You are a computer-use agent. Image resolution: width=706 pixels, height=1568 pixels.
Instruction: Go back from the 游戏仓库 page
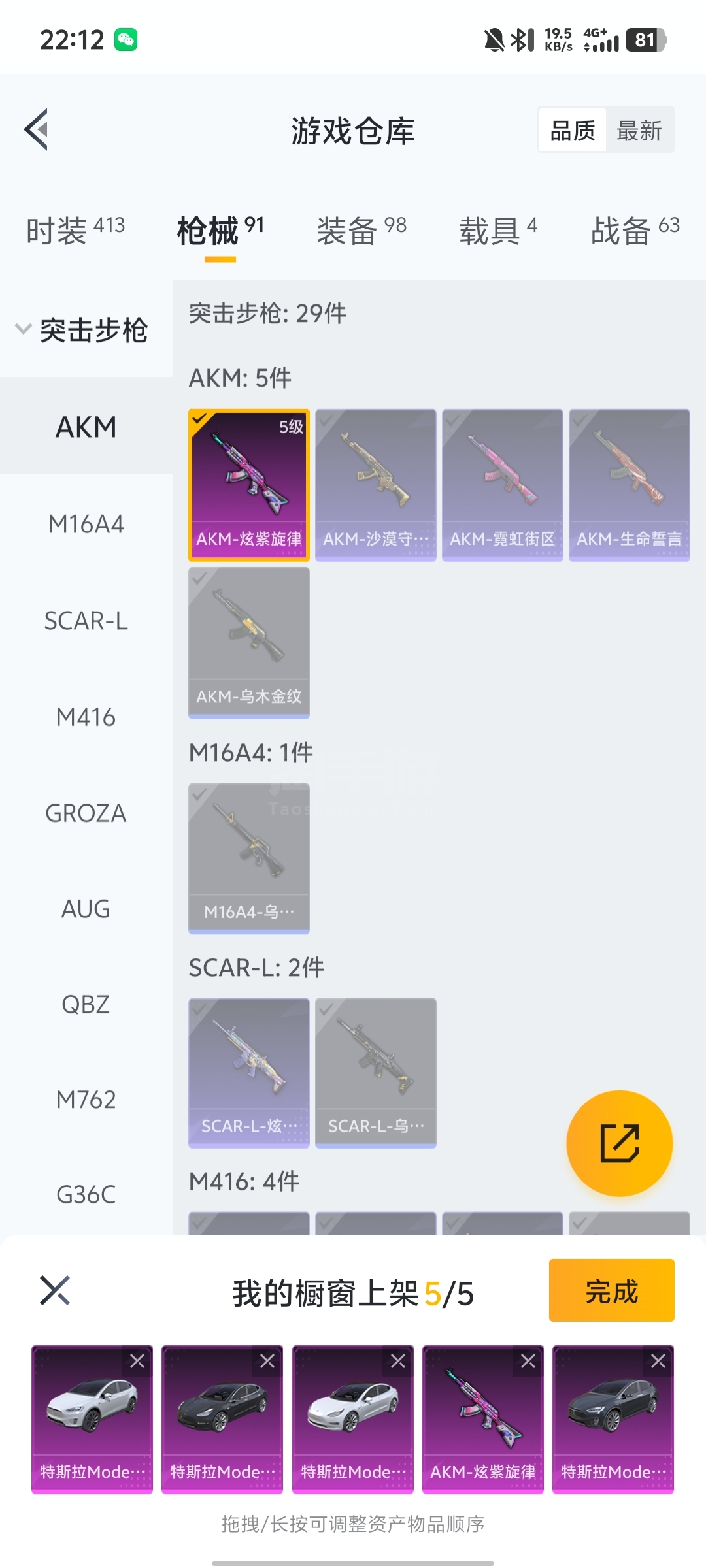tap(37, 129)
